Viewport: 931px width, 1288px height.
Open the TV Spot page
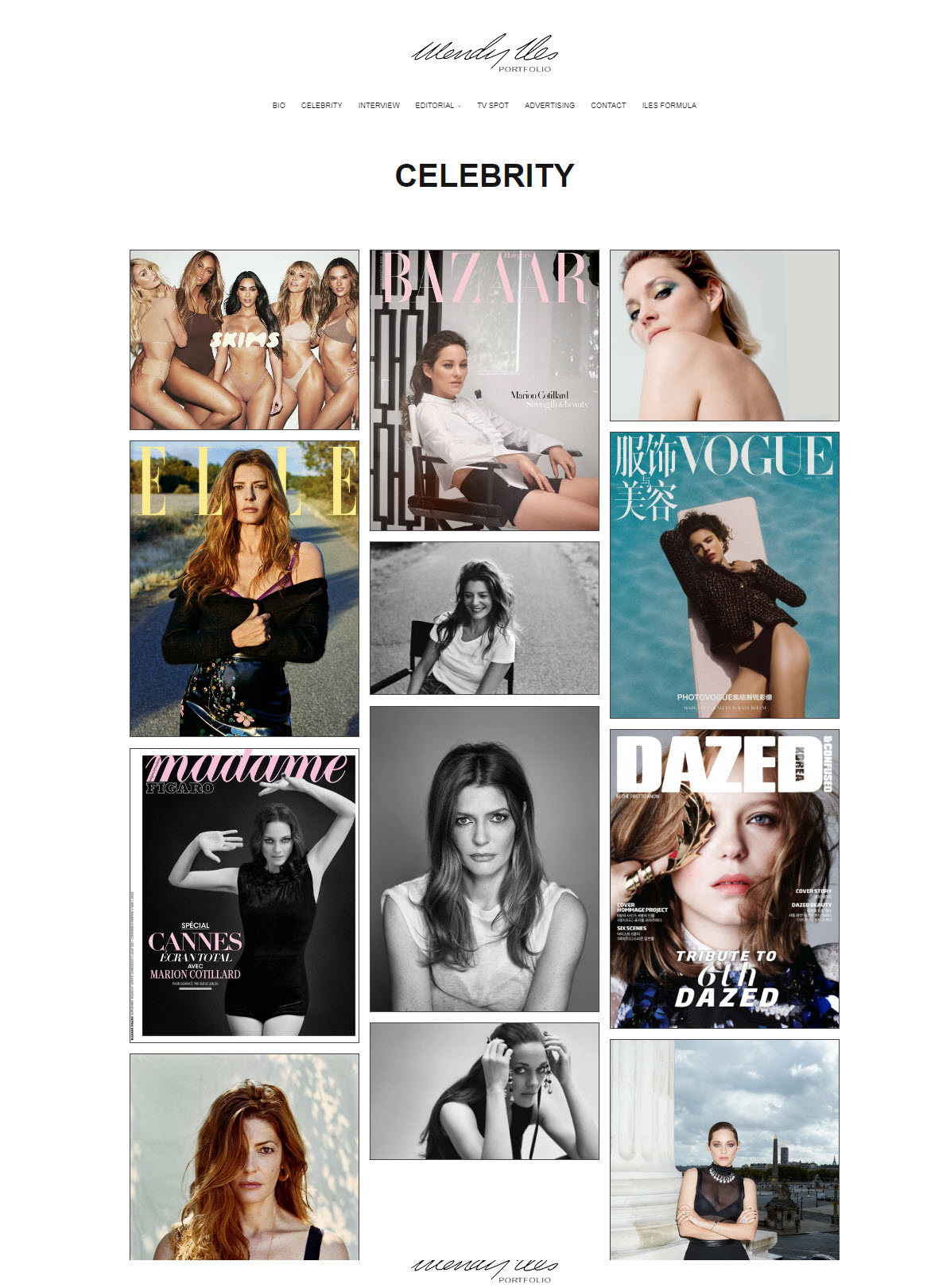coord(492,105)
